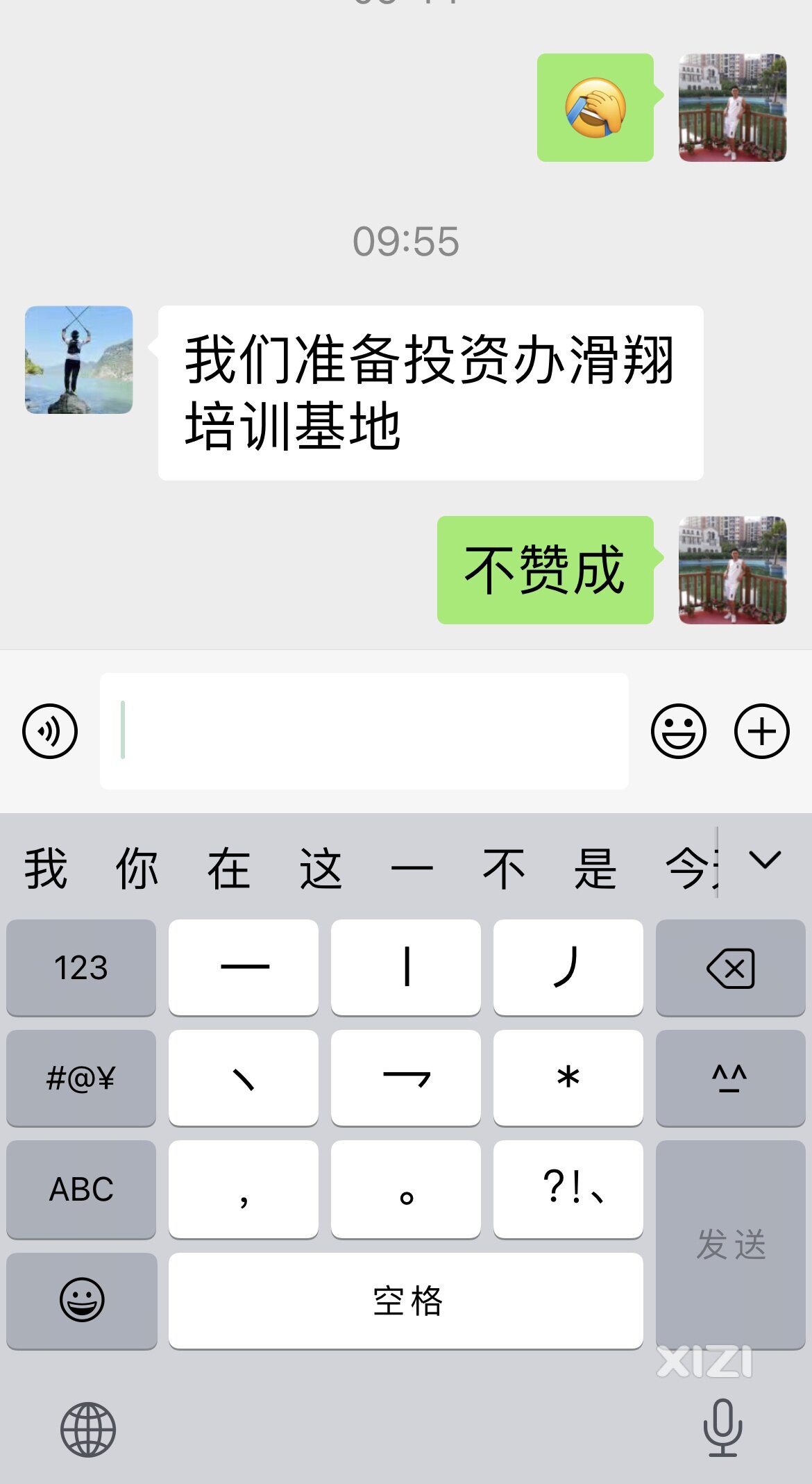Viewport: 812px width, 1484px height.
Task: Switch to the #@¥ symbols keyboard
Action: pos(81,1078)
